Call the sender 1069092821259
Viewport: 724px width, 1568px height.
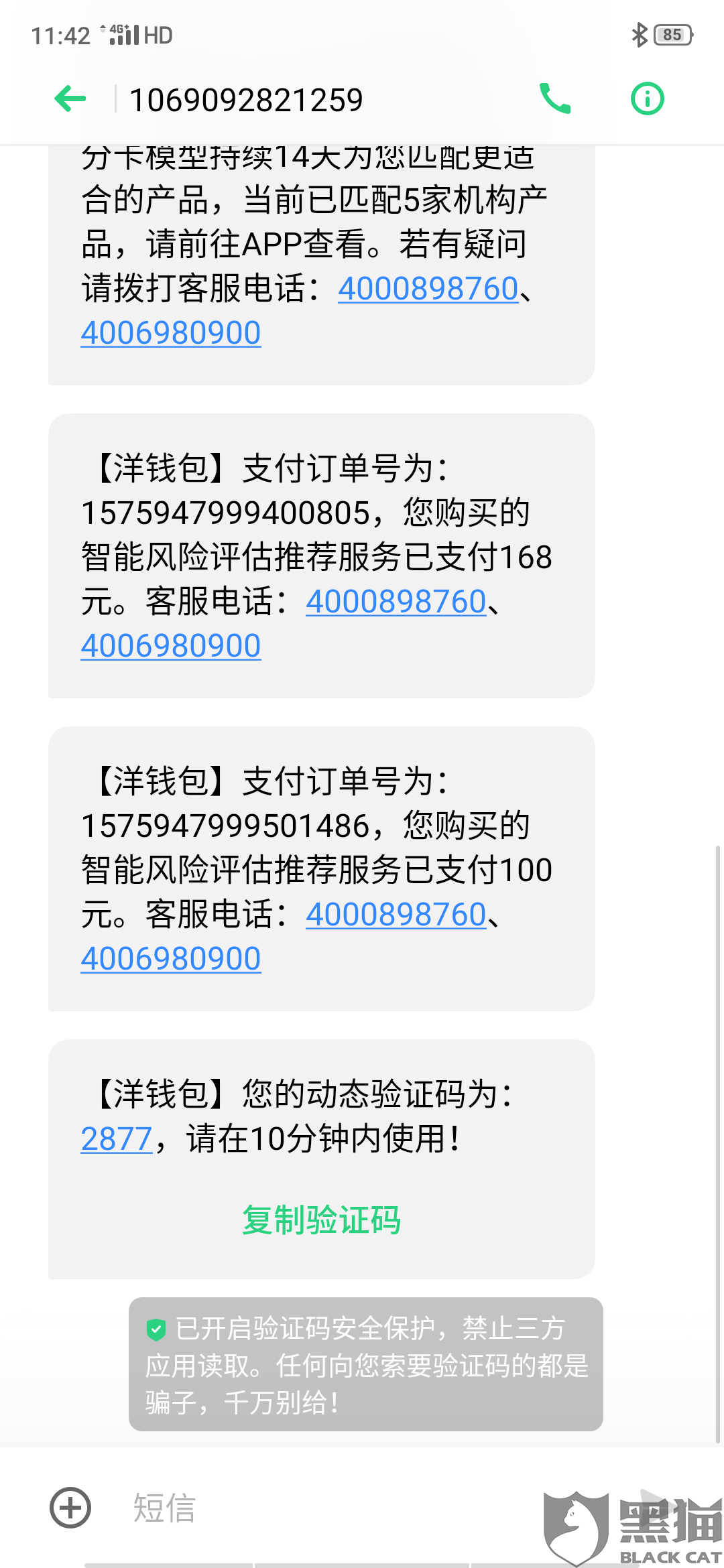tap(555, 99)
